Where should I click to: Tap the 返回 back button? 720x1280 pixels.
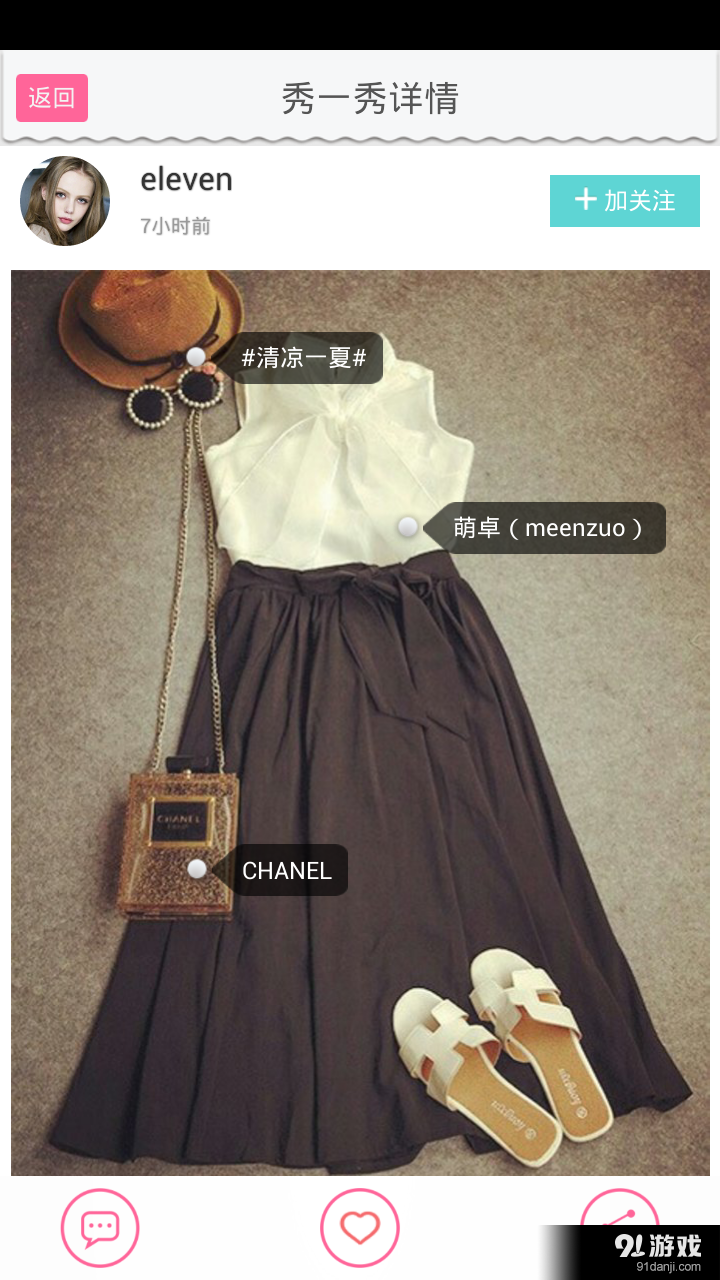52,98
